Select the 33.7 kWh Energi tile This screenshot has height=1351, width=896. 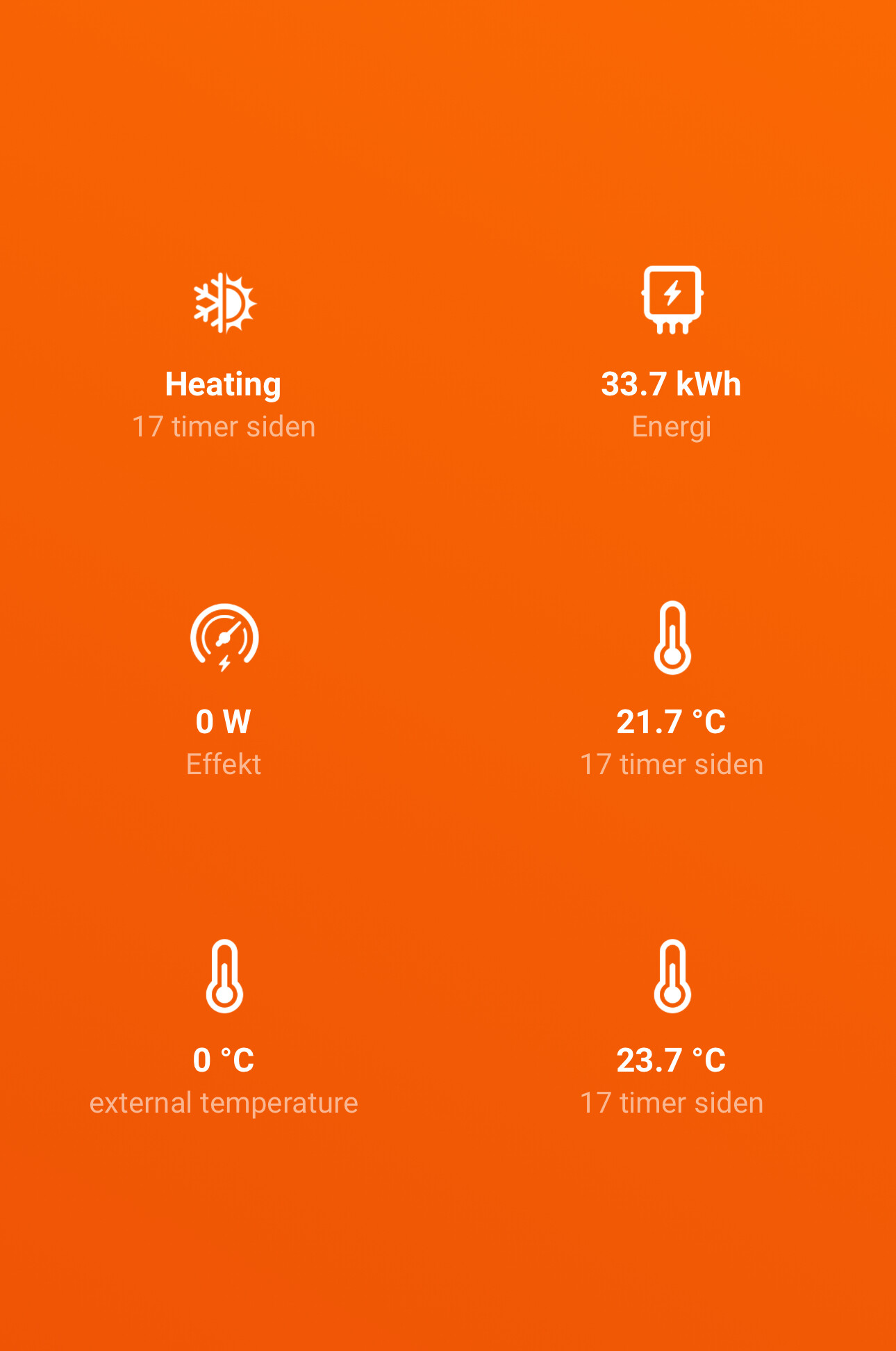(671, 354)
